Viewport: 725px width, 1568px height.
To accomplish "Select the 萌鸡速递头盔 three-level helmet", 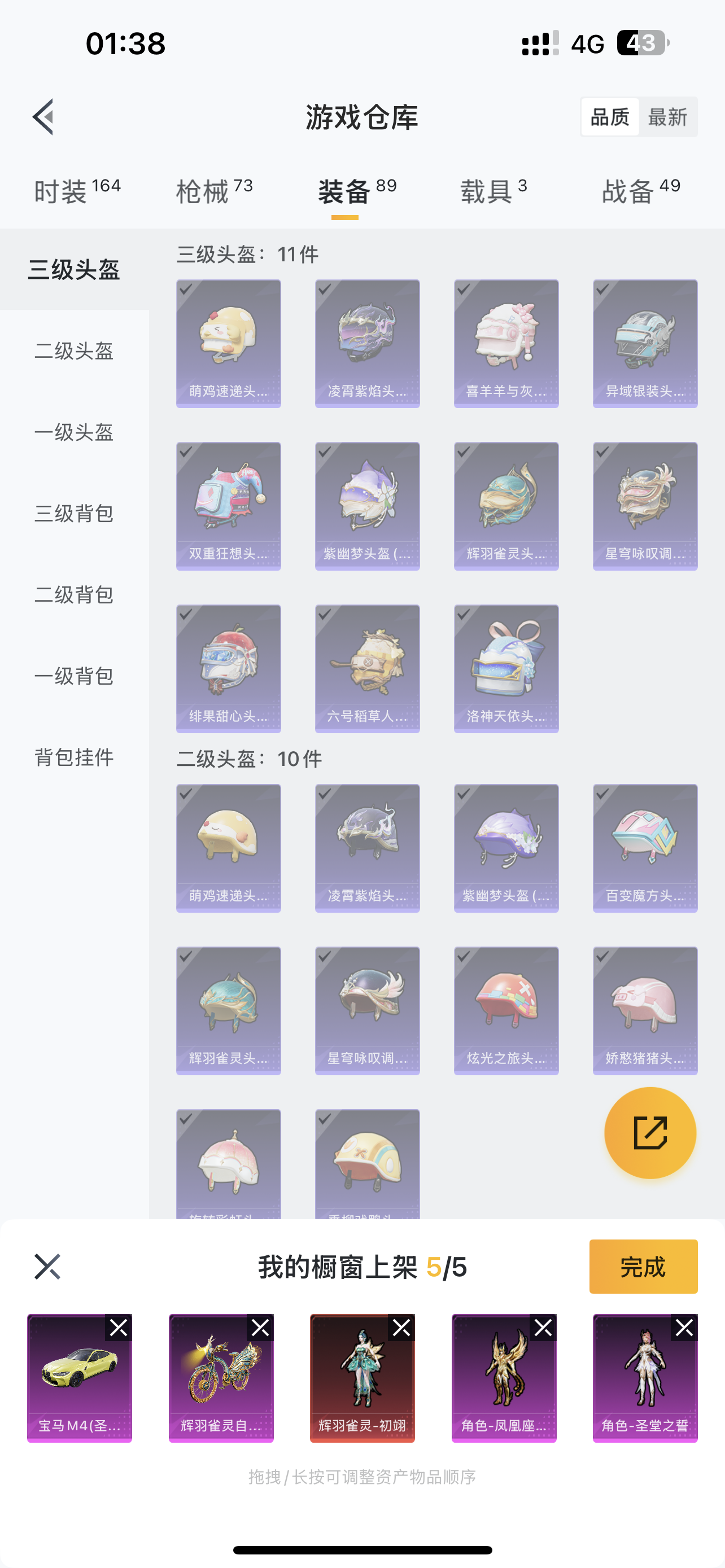I will (228, 341).
